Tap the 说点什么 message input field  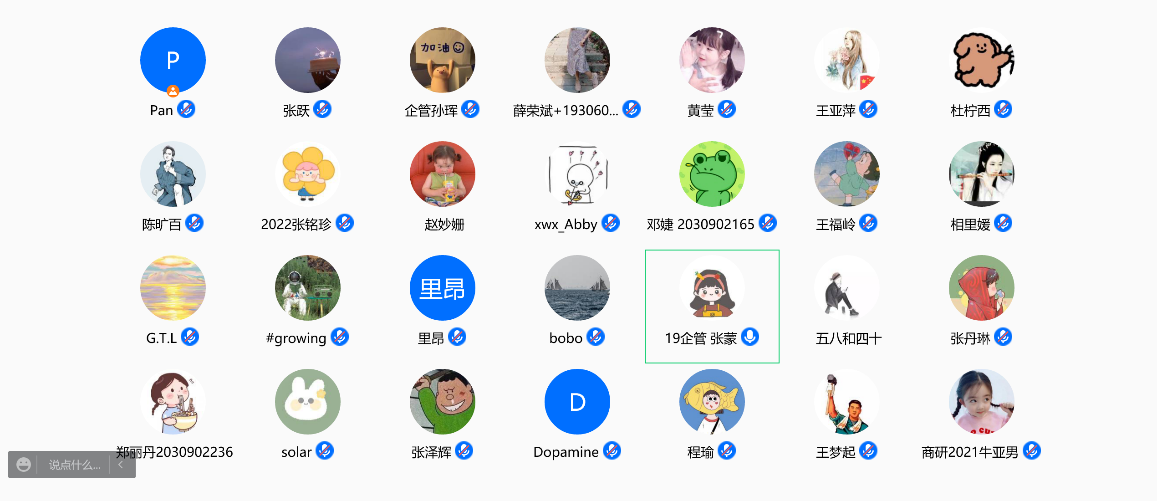75,465
